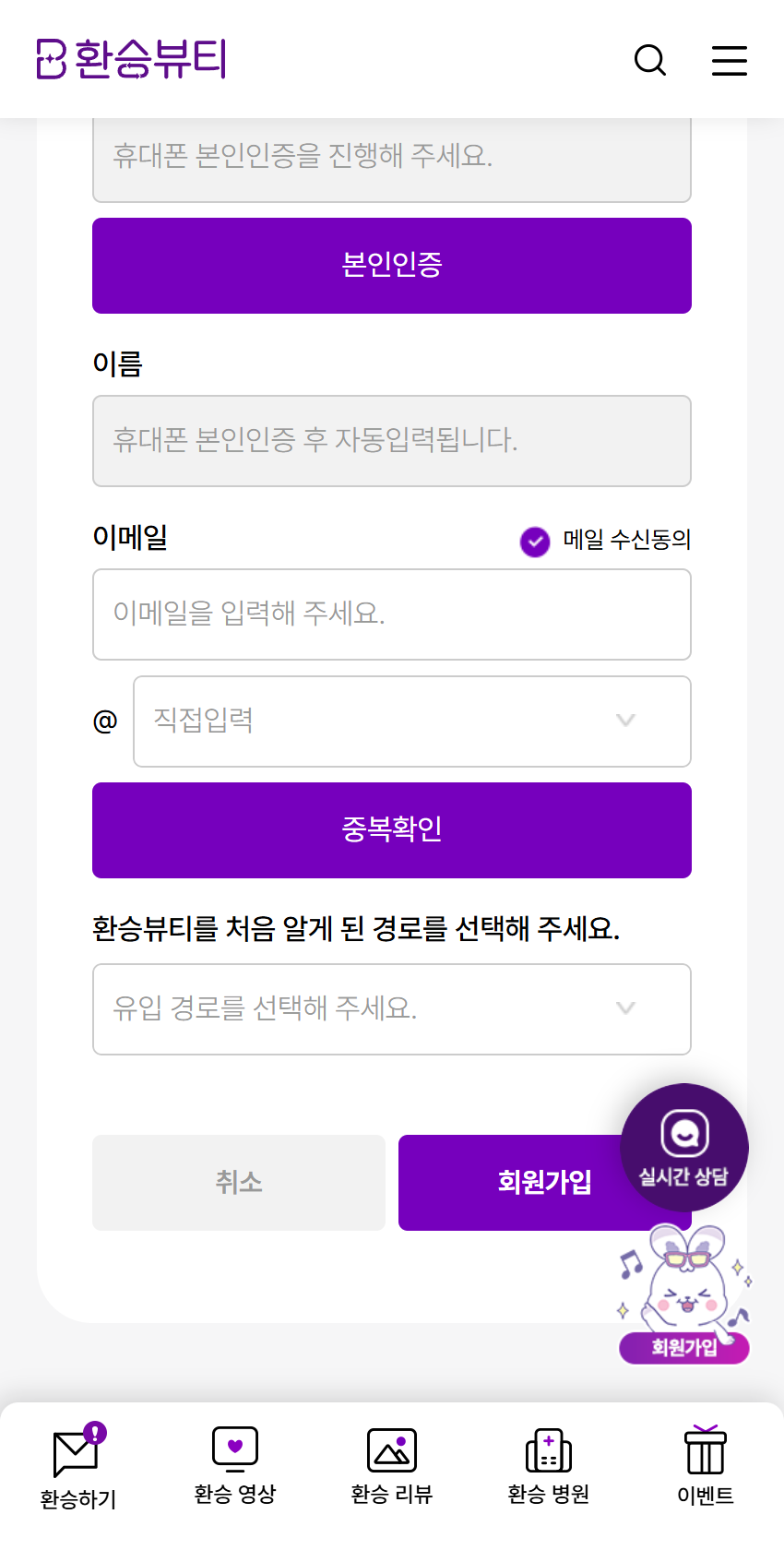
Task: Expand the 유입 경로 selection dropdown
Action: click(392, 1009)
